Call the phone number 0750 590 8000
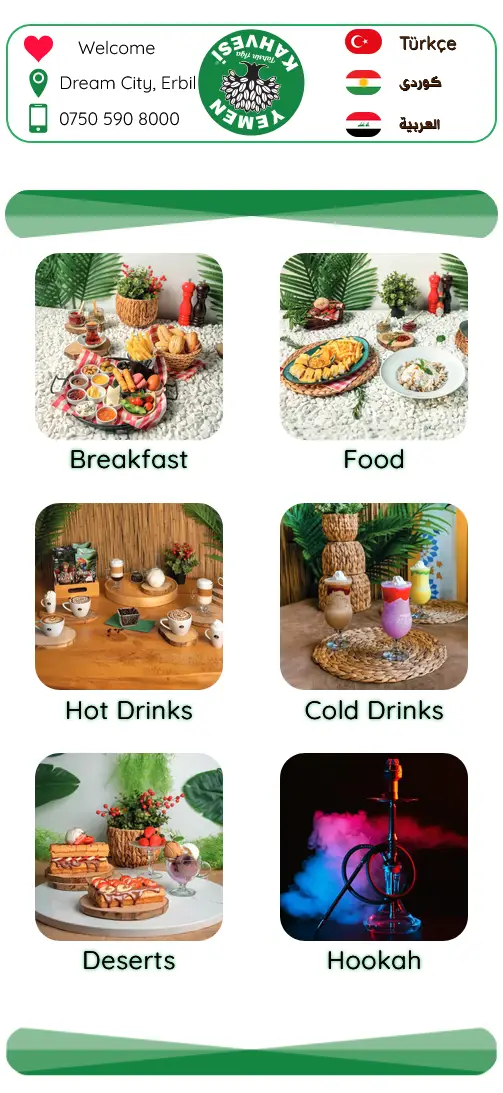 [x=119, y=119]
